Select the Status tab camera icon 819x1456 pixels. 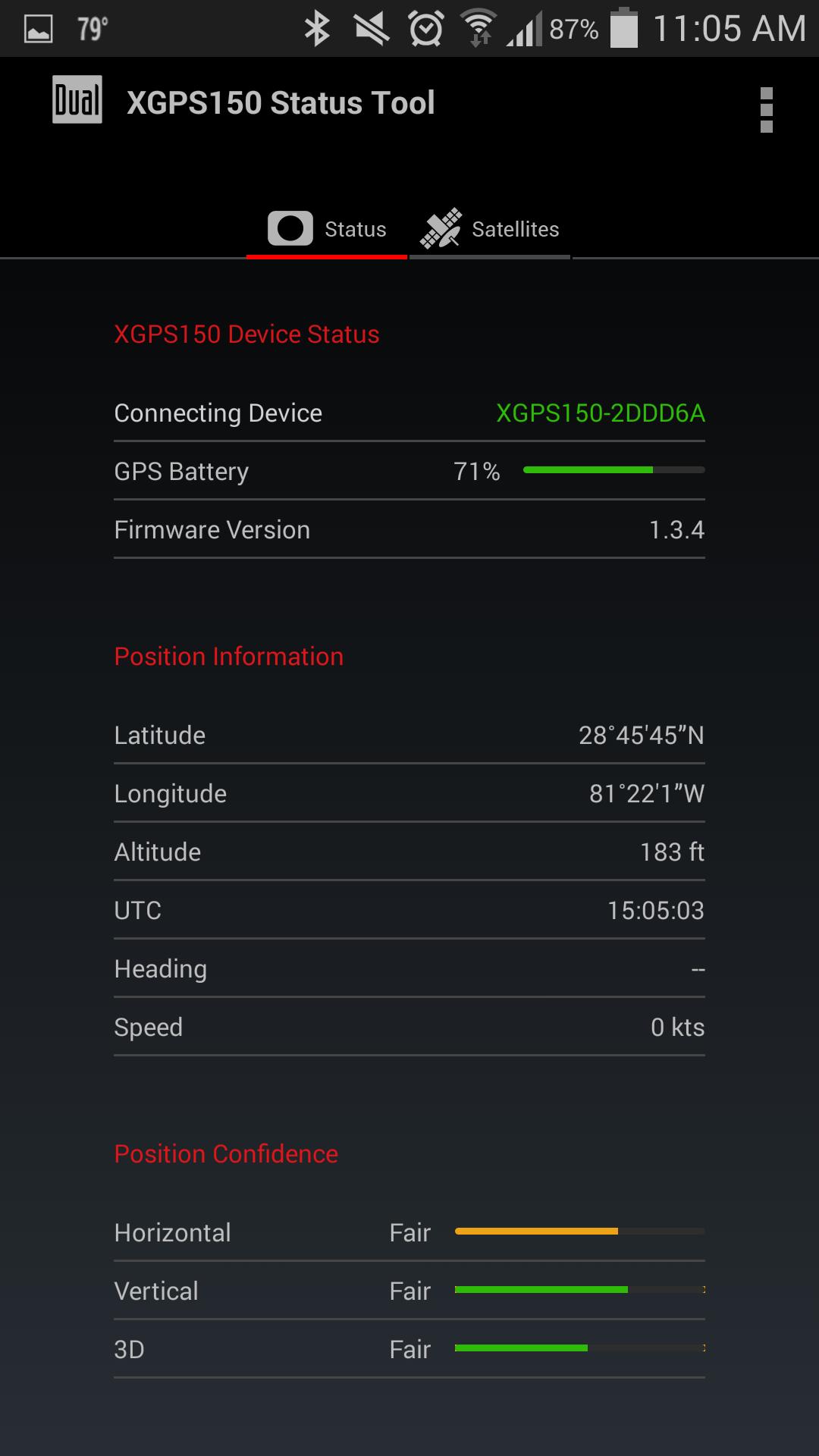point(290,228)
